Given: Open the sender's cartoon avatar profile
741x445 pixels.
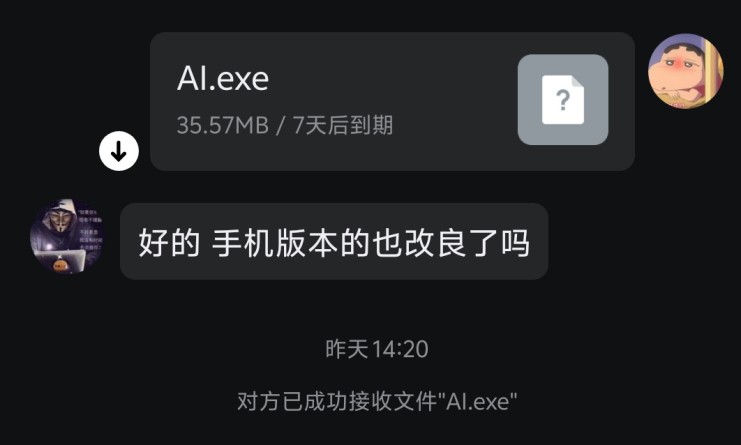Looking at the screenshot, I should 686,71.
